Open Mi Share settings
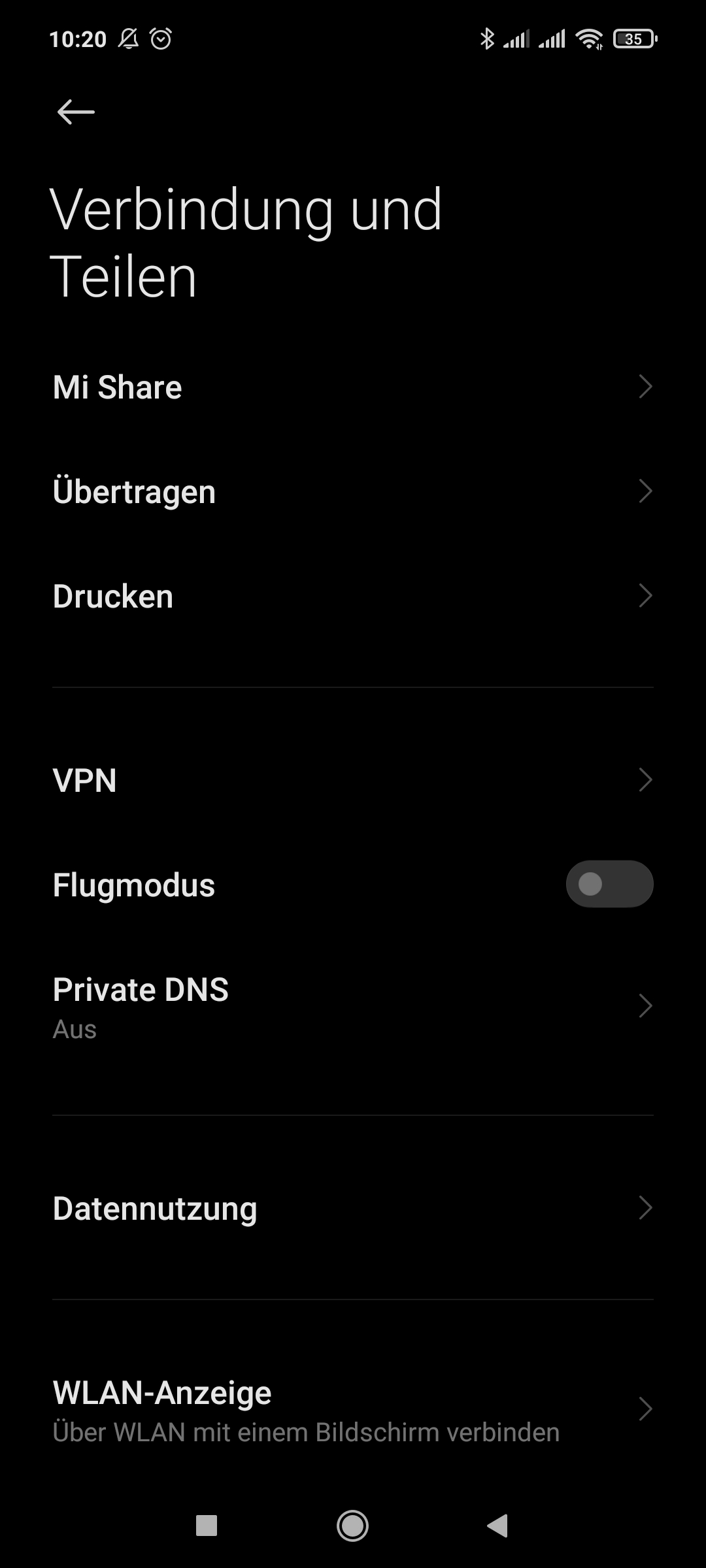Image resolution: width=706 pixels, height=1568 pixels. [x=353, y=387]
